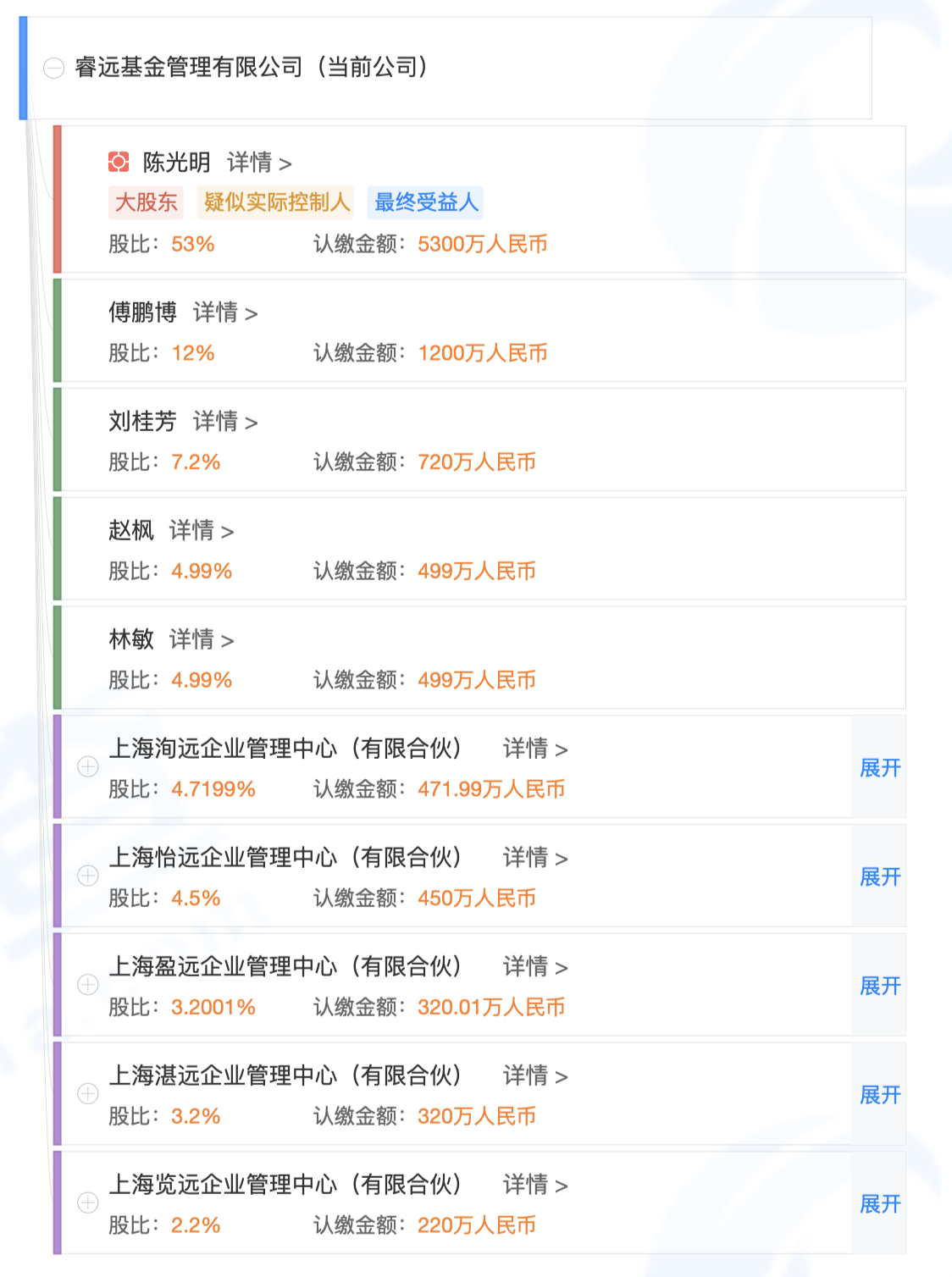The image size is (952, 1277).
Task: Tap 展开 for 上海怡远企业管理中心
Action: pos(880,876)
